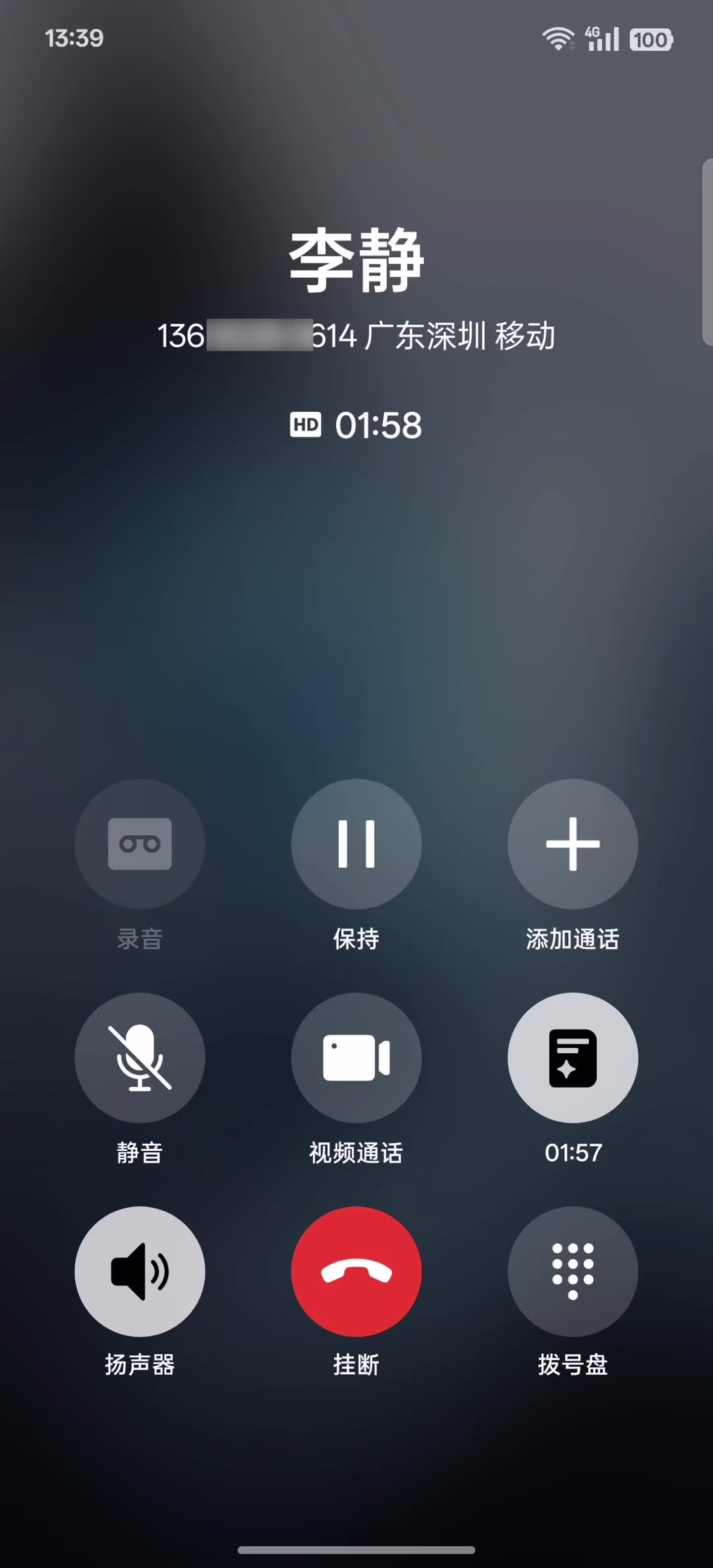Mute the microphone
713x1568 pixels.
140,1058
